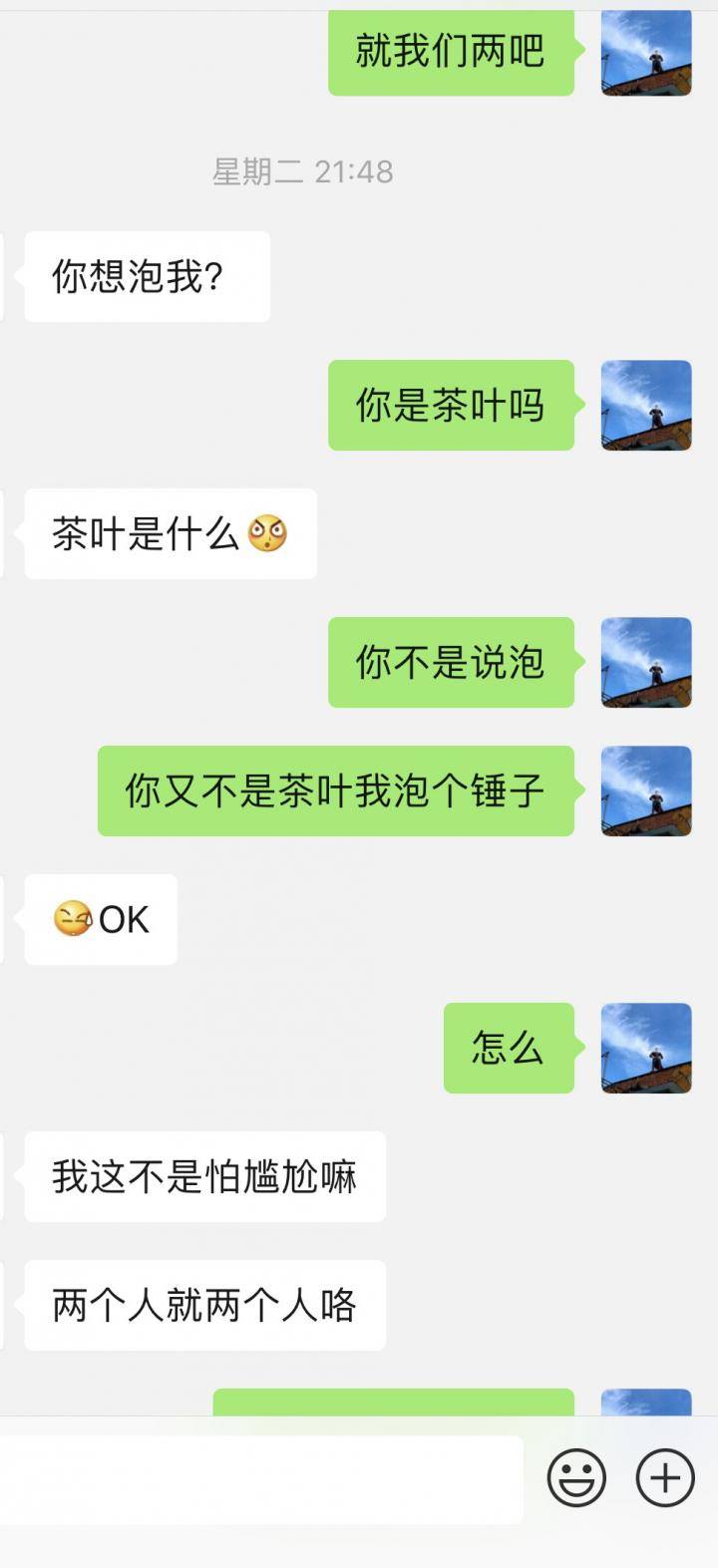Select the 两个人就两个人咯 message
Screen dimensions: 718x1568
coord(204,1306)
